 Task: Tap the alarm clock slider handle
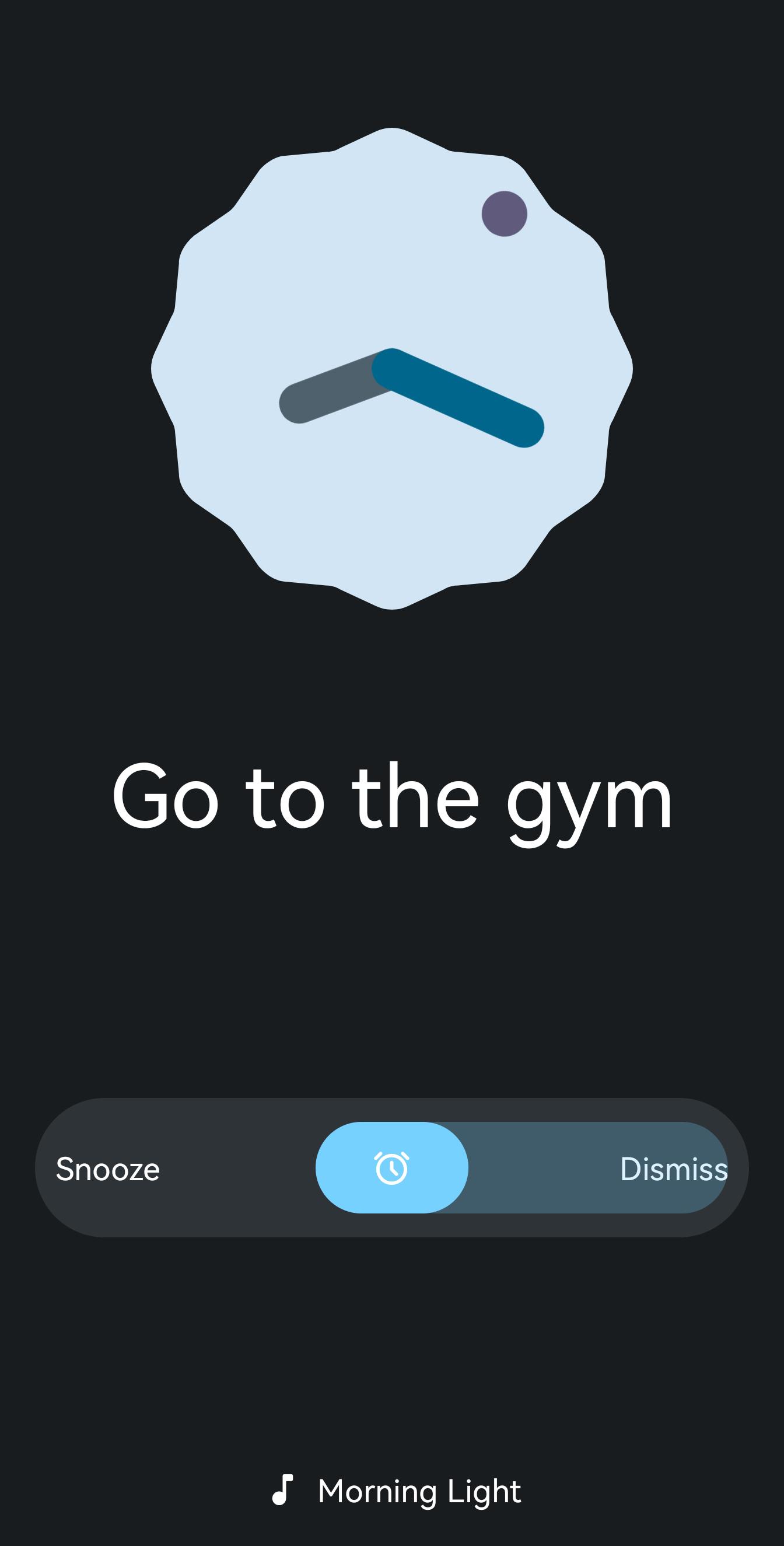click(x=391, y=1168)
